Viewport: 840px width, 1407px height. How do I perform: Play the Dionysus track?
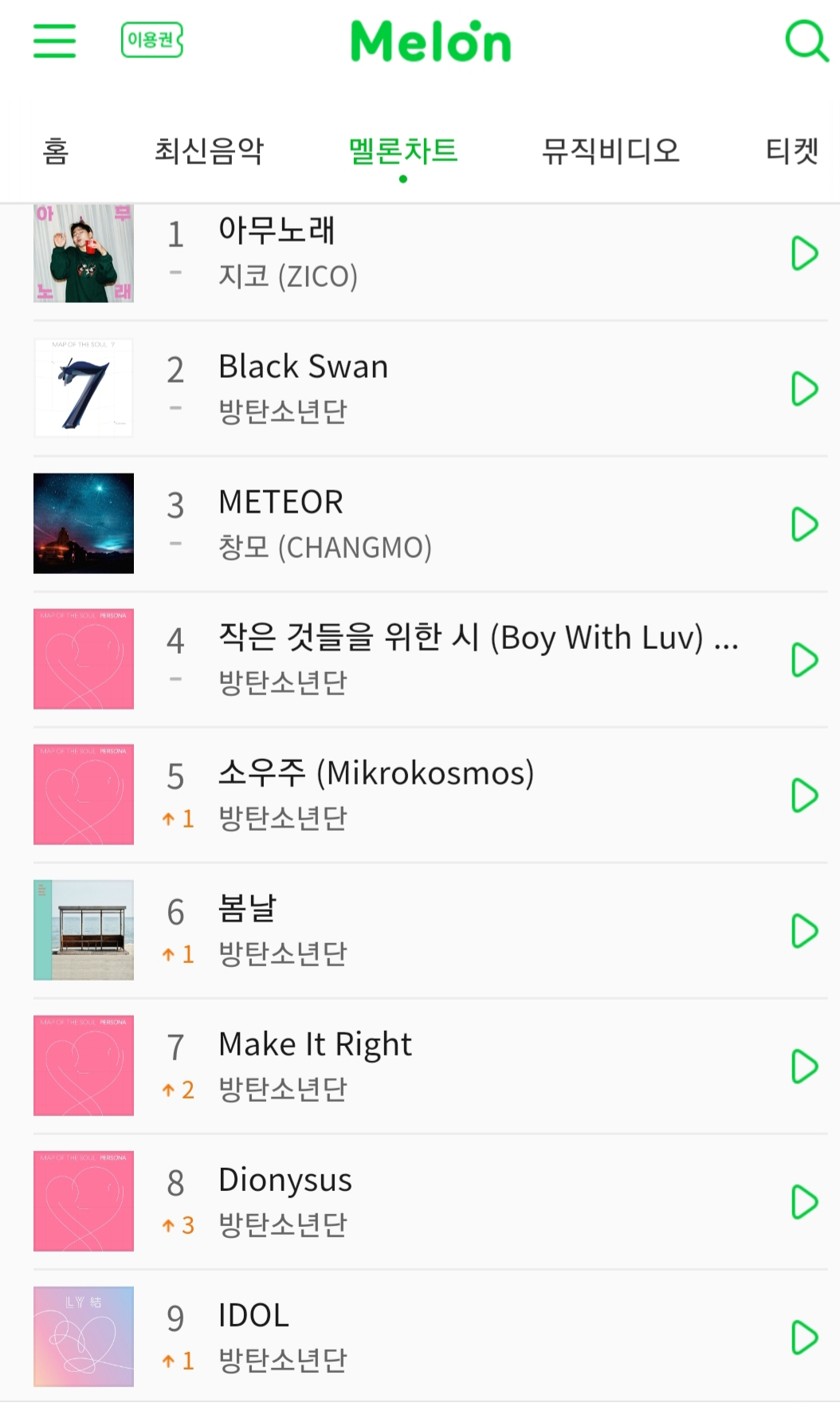(804, 1202)
